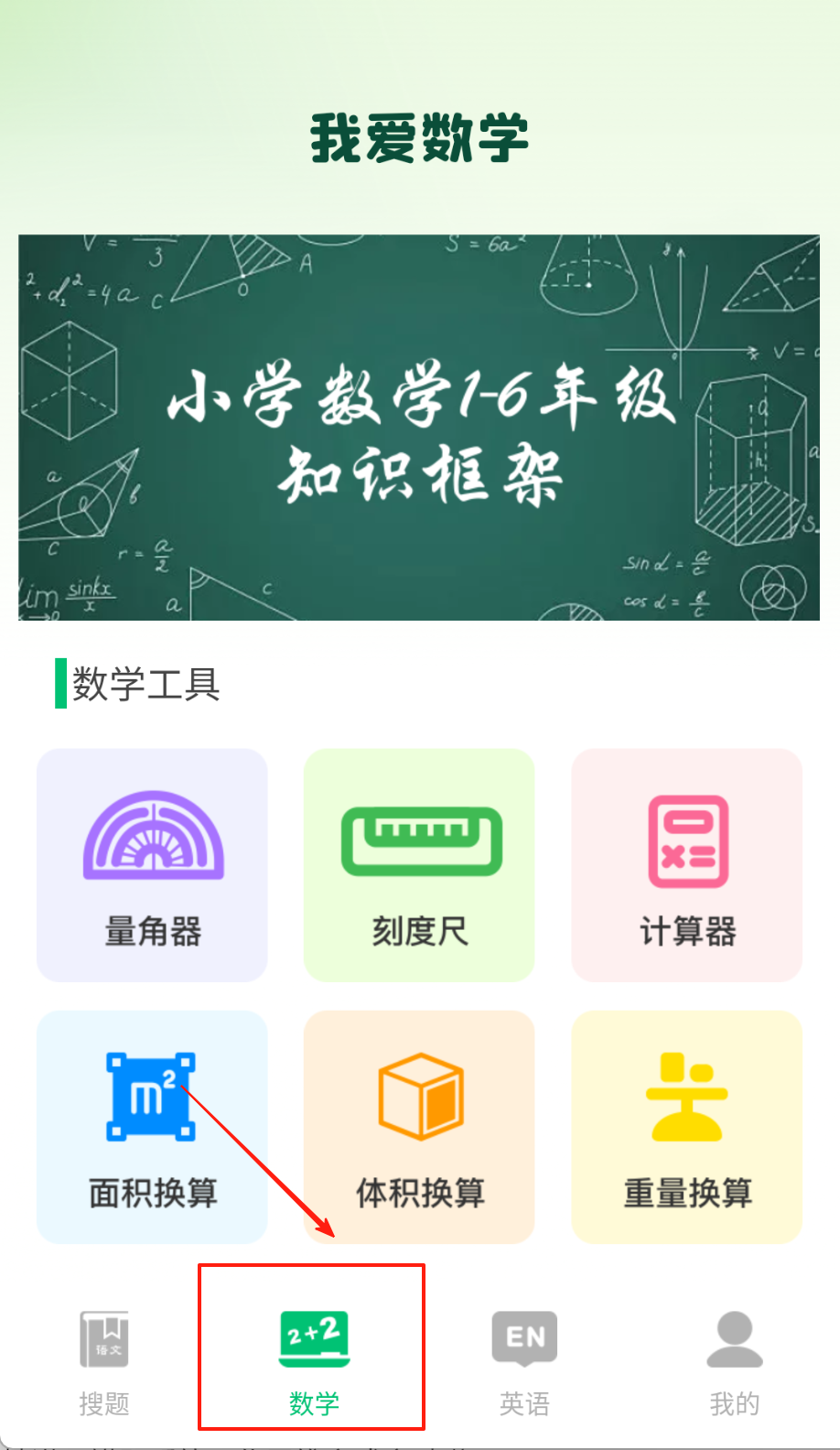Open the 量角器 protractor tool
The height and width of the screenshot is (1450, 840).
tap(152, 865)
